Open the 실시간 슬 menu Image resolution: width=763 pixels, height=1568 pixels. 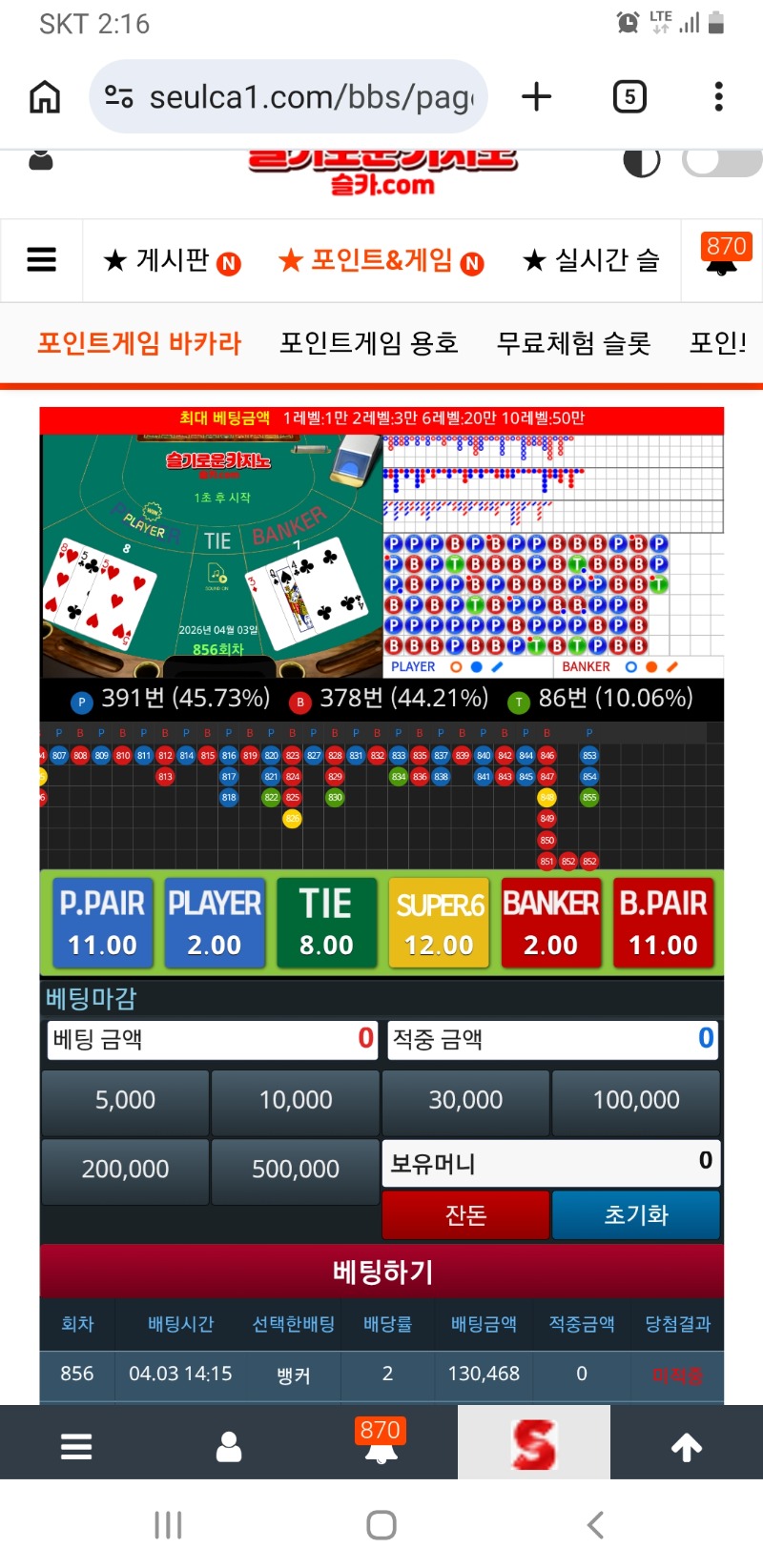pos(592,260)
